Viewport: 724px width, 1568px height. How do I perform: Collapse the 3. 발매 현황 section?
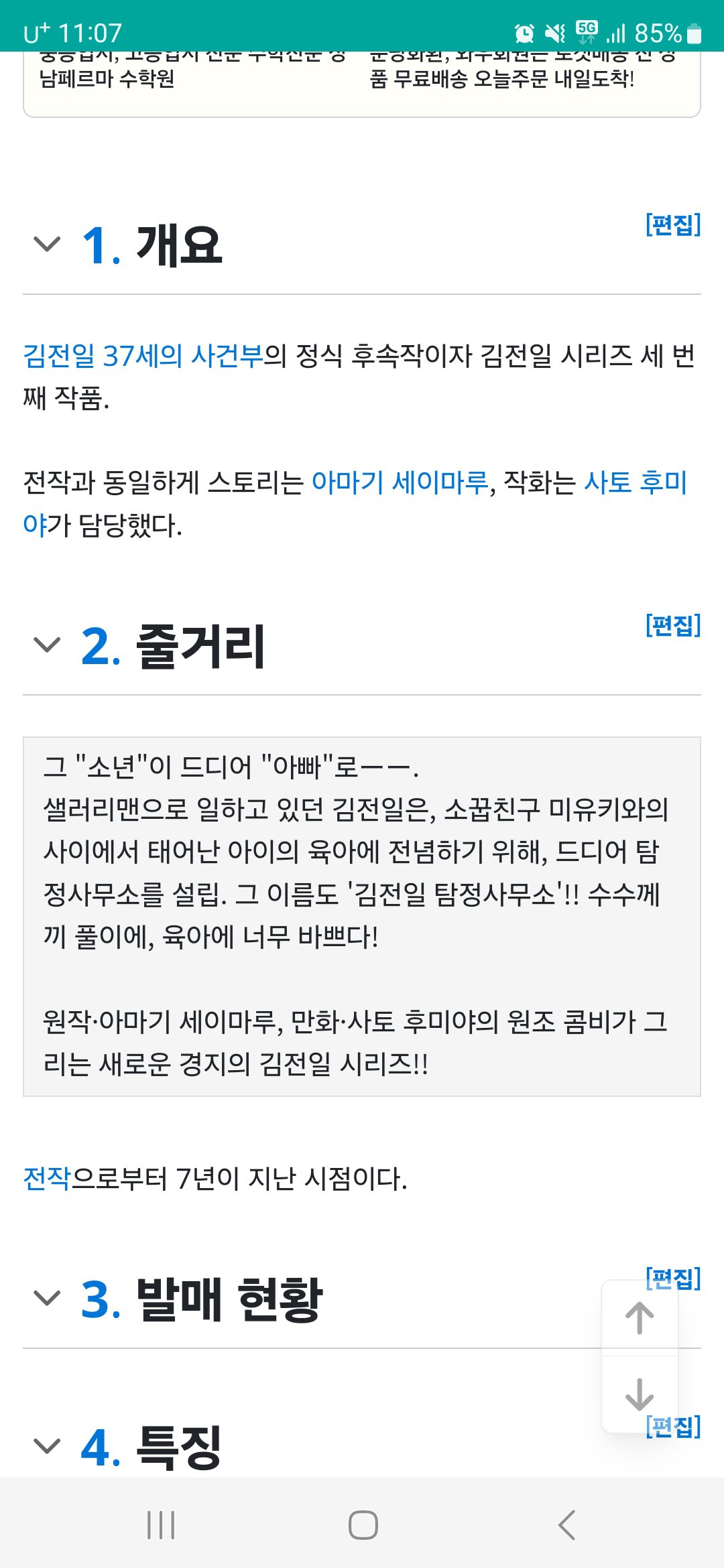tap(47, 1299)
